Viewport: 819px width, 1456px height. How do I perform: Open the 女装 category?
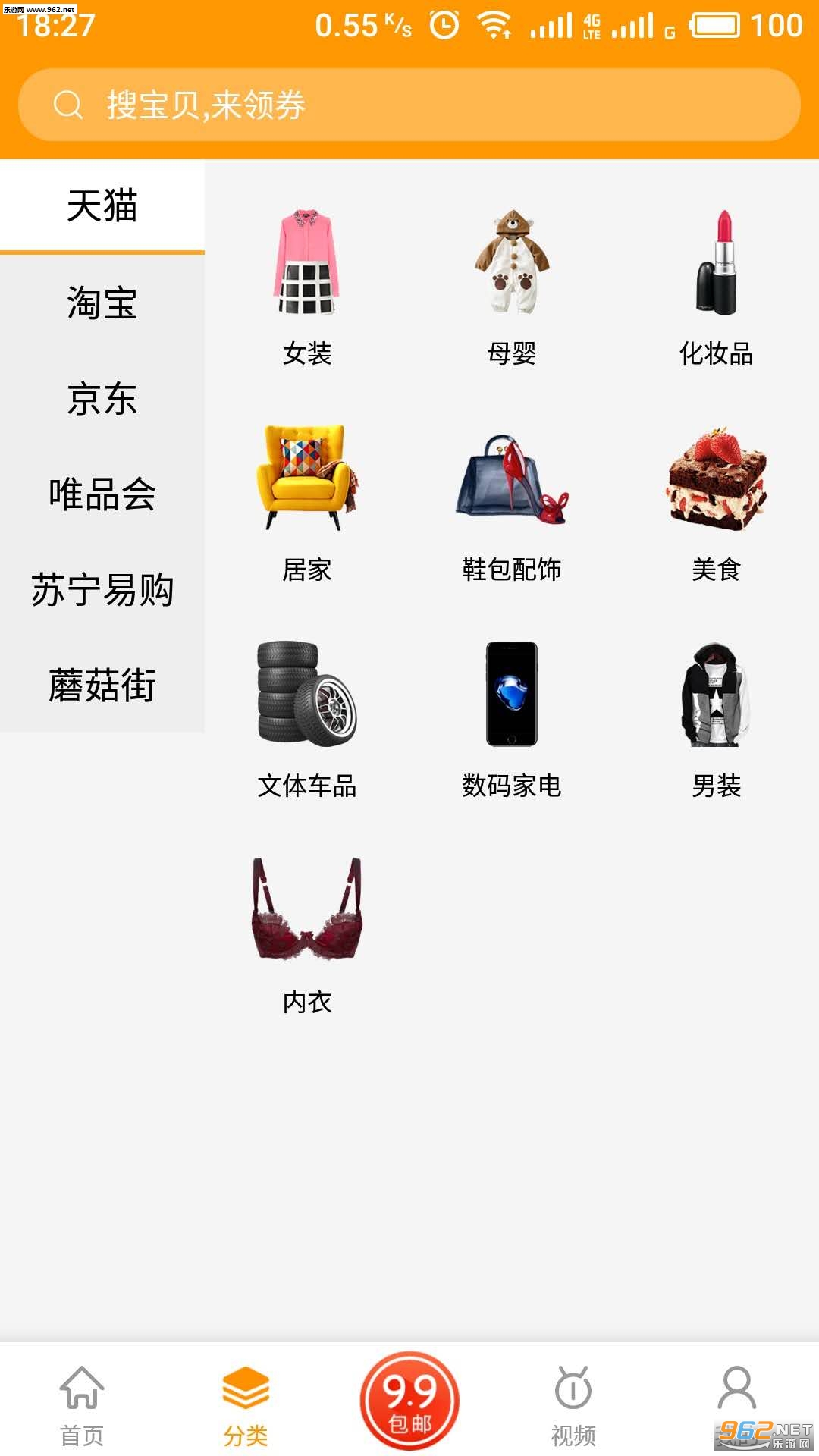pyautogui.click(x=306, y=287)
